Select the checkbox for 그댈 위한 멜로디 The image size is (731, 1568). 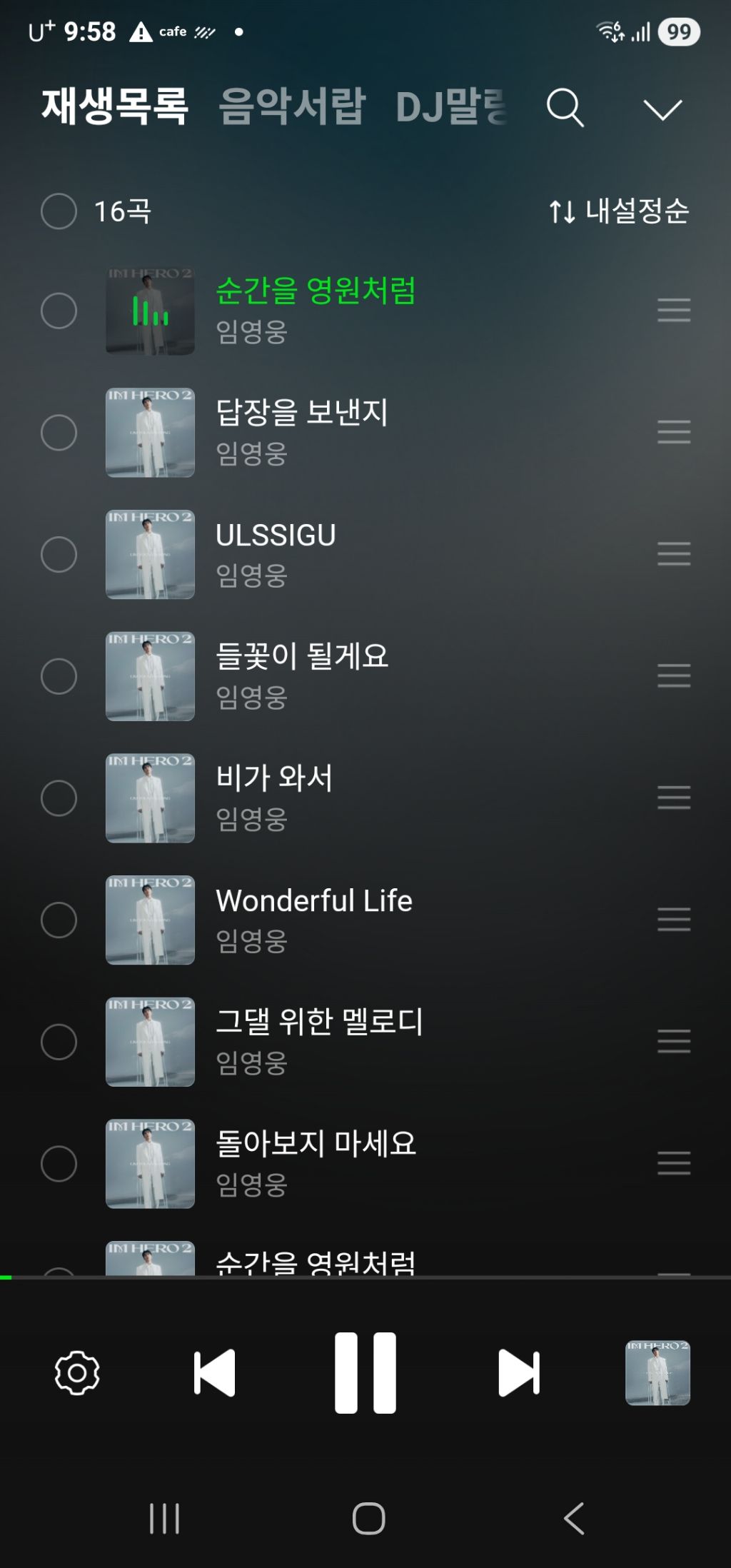pos(59,1042)
